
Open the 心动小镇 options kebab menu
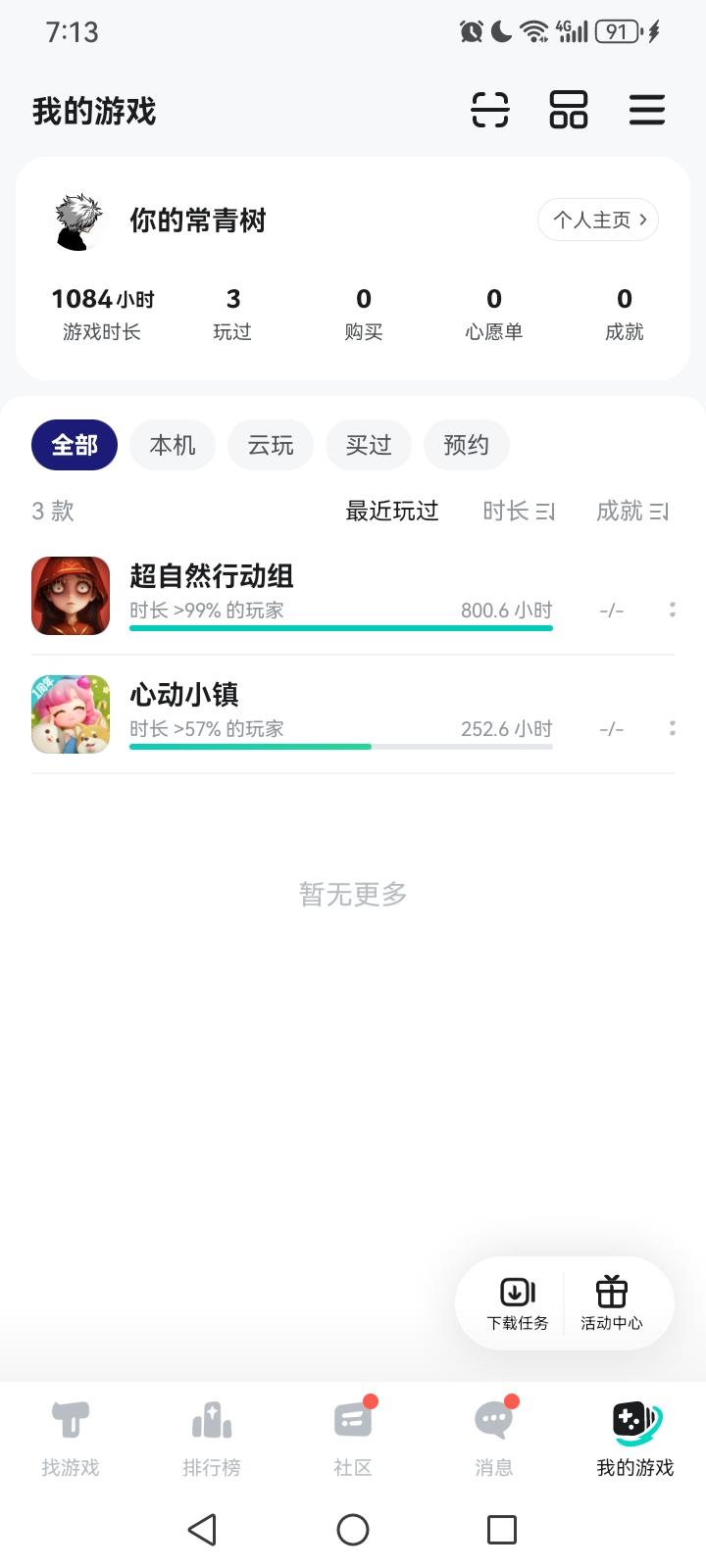point(673,727)
